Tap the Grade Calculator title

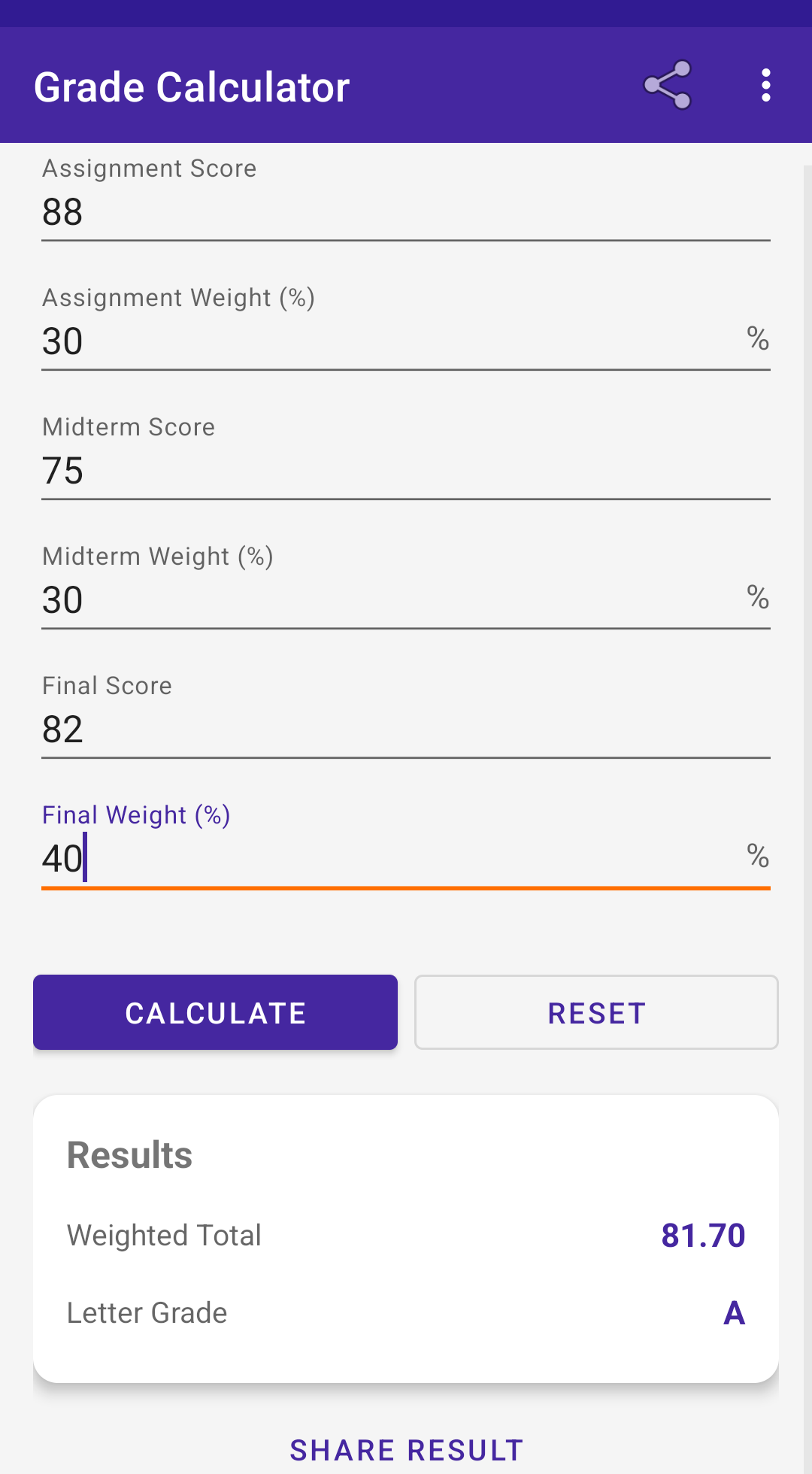[x=192, y=85]
